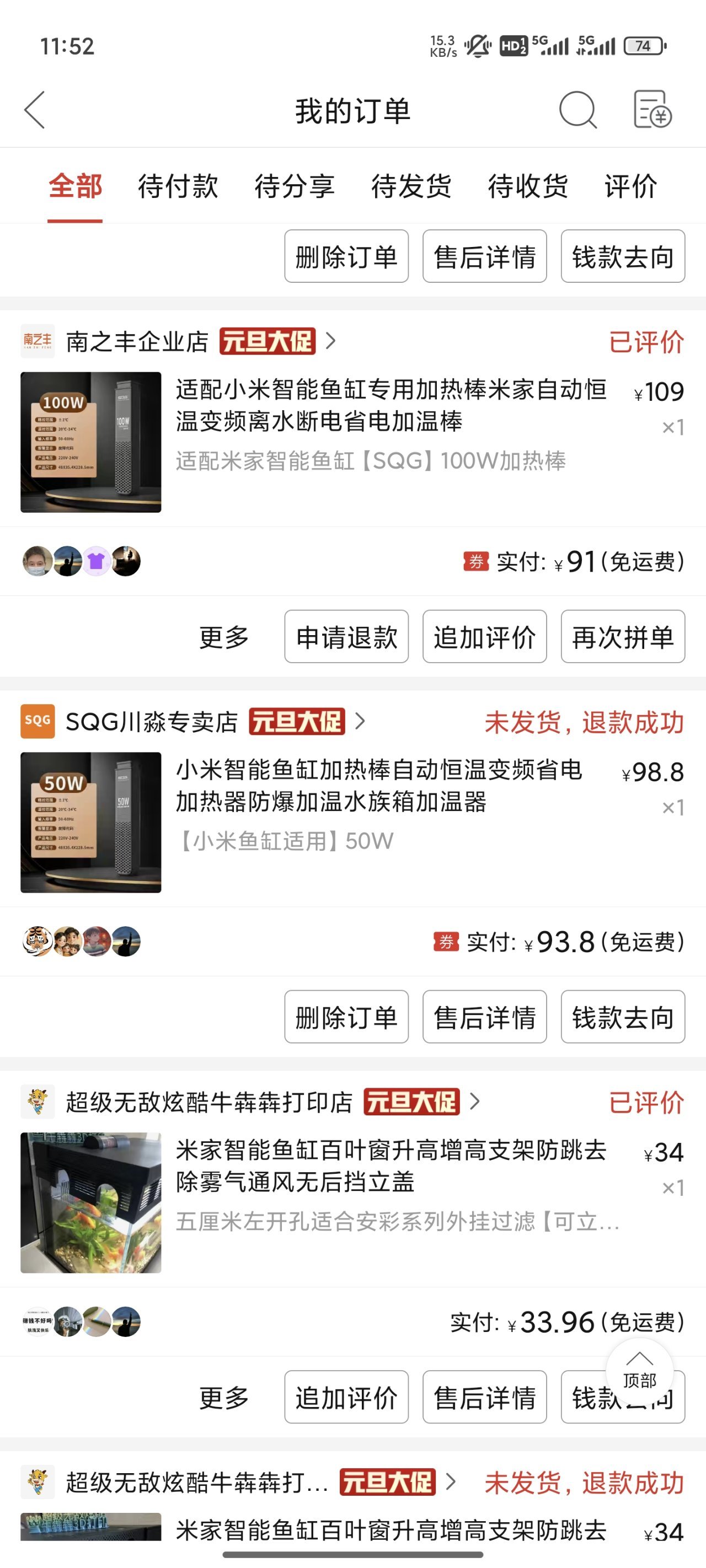Jump to top with the 顶部 button

(640, 1371)
